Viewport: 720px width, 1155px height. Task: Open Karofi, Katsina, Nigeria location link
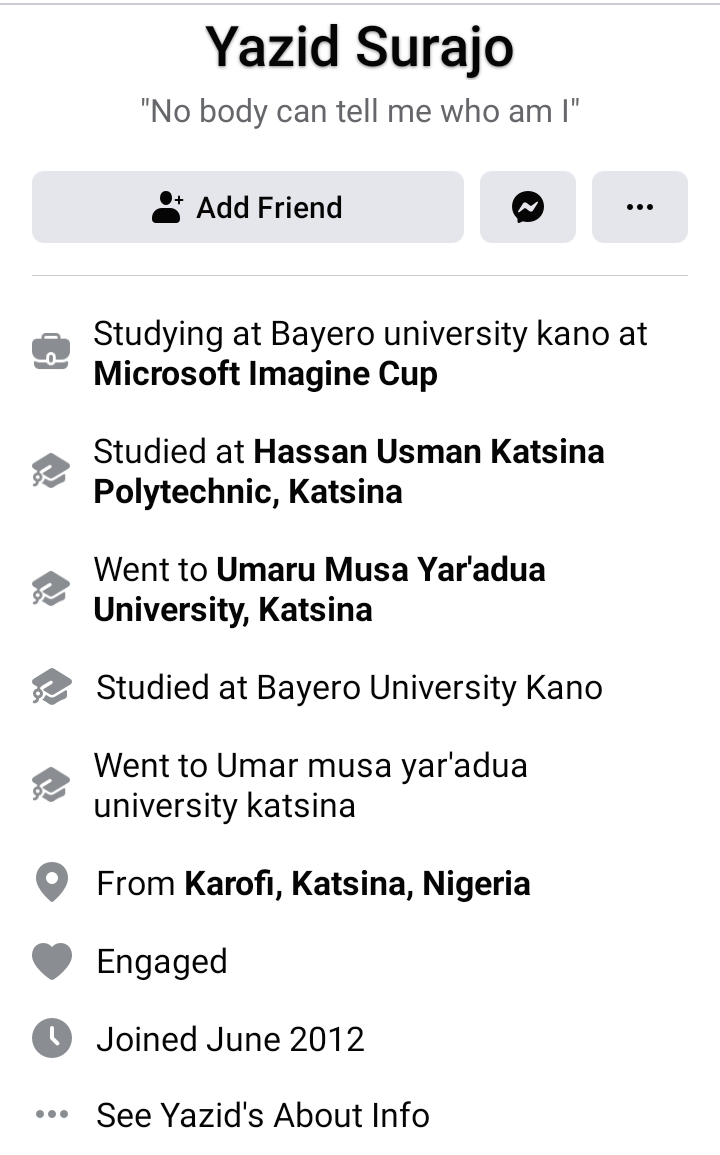click(x=357, y=883)
